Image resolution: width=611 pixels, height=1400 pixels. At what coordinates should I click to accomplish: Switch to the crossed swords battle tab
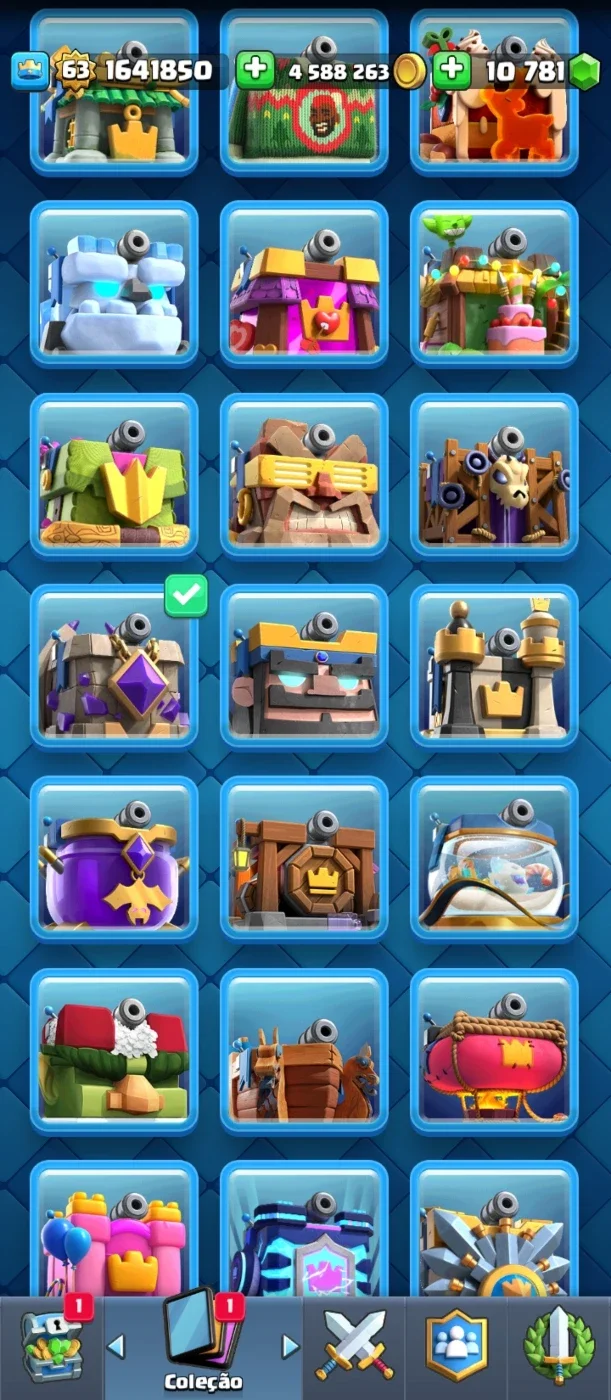coord(354,1347)
